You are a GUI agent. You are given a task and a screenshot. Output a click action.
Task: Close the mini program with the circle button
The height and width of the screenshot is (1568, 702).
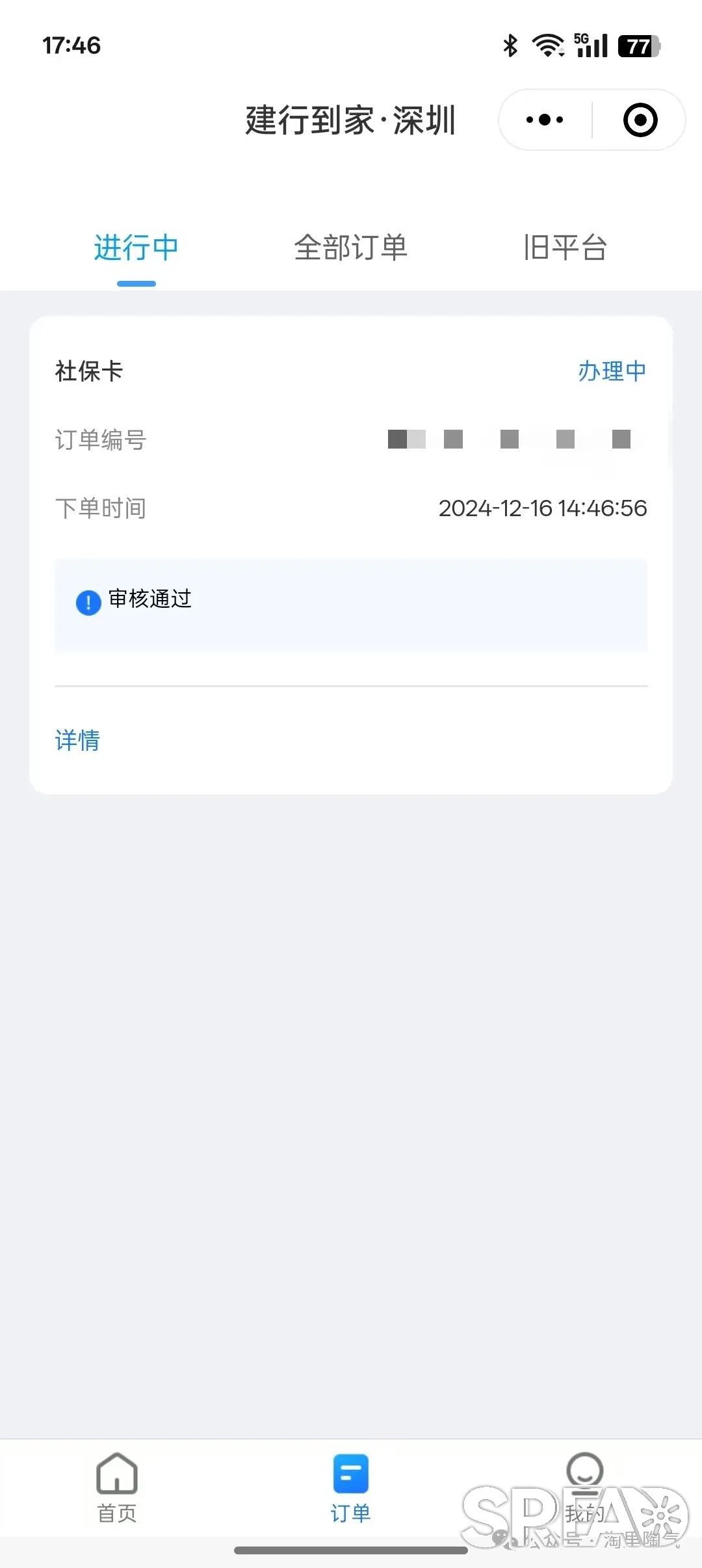point(640,120)
